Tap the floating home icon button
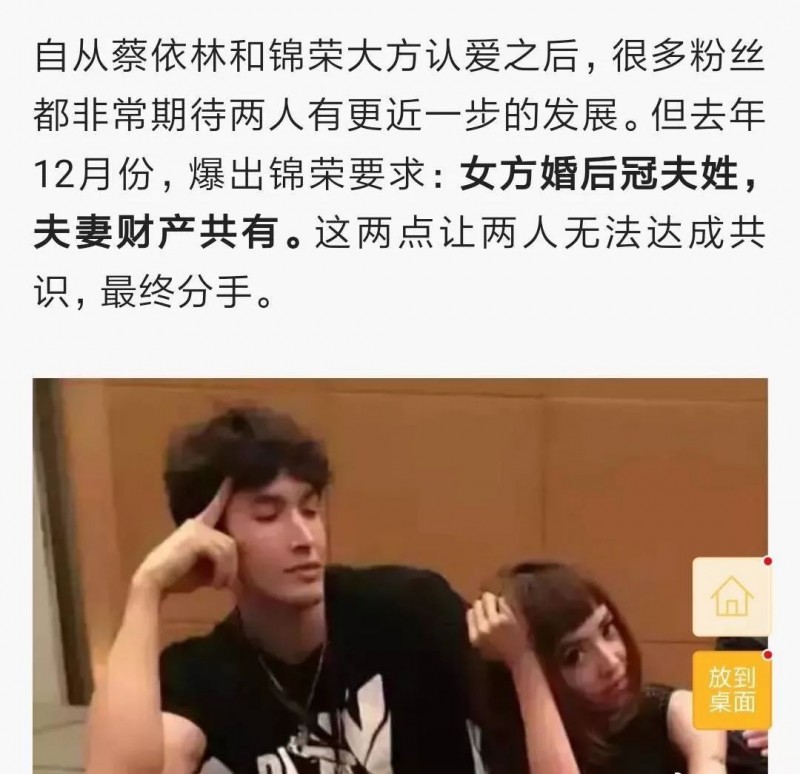Screen dimensions: 800x774 (x=731, y=598)
